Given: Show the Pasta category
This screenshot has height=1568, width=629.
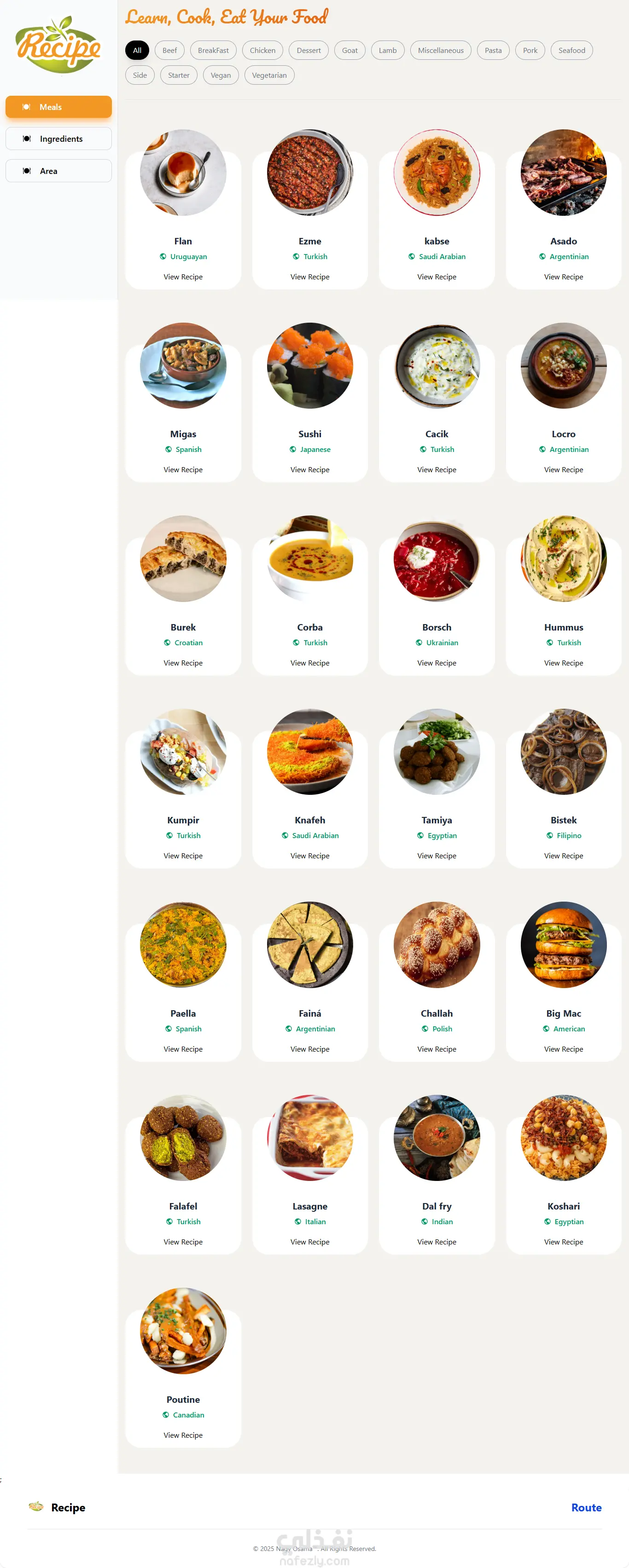Looking at the screenshot, I should pos(493,51).
